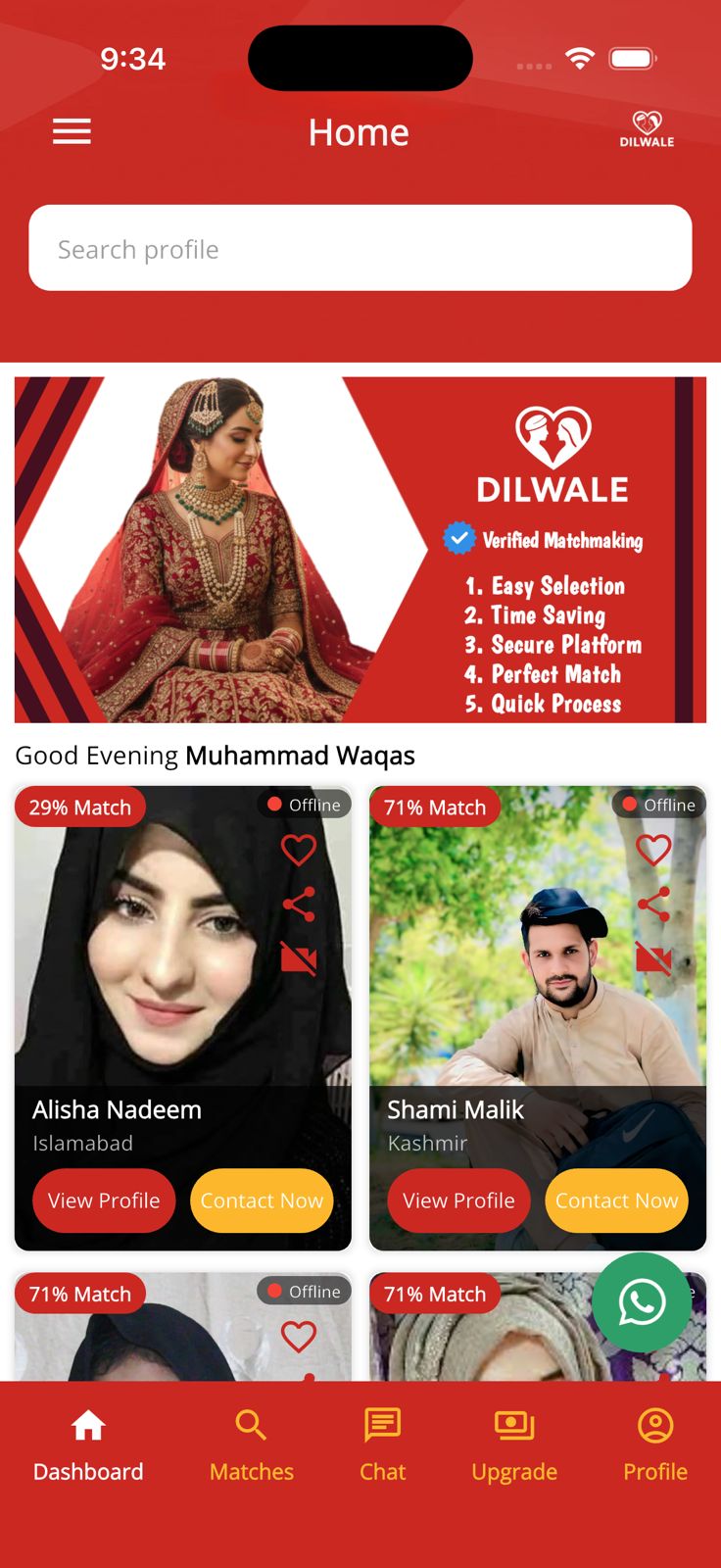This screenshot has width=721, height=1568.
Task: Tap the 71% Match badge on Shami's card
Action: pos(435,807)
